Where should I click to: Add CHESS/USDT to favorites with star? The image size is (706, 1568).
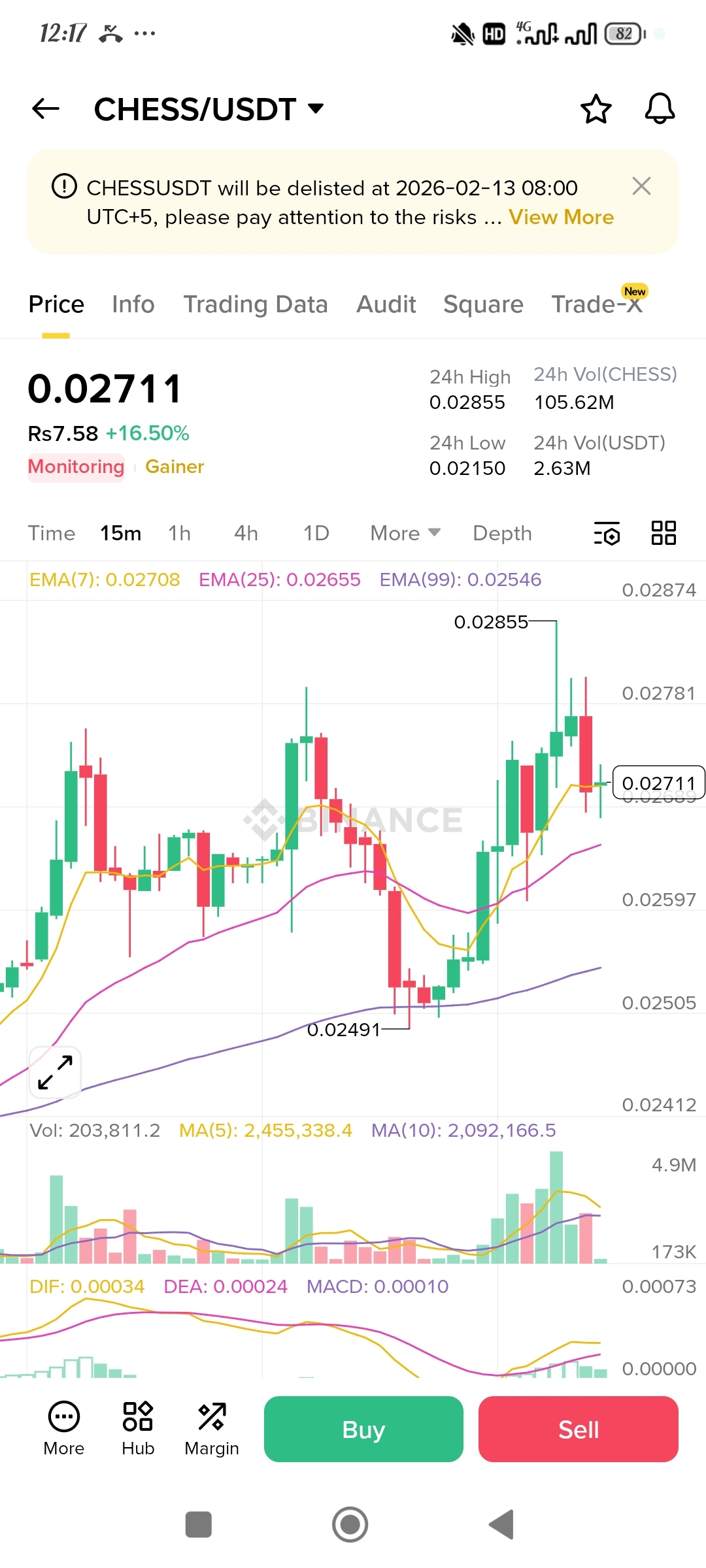596,108
